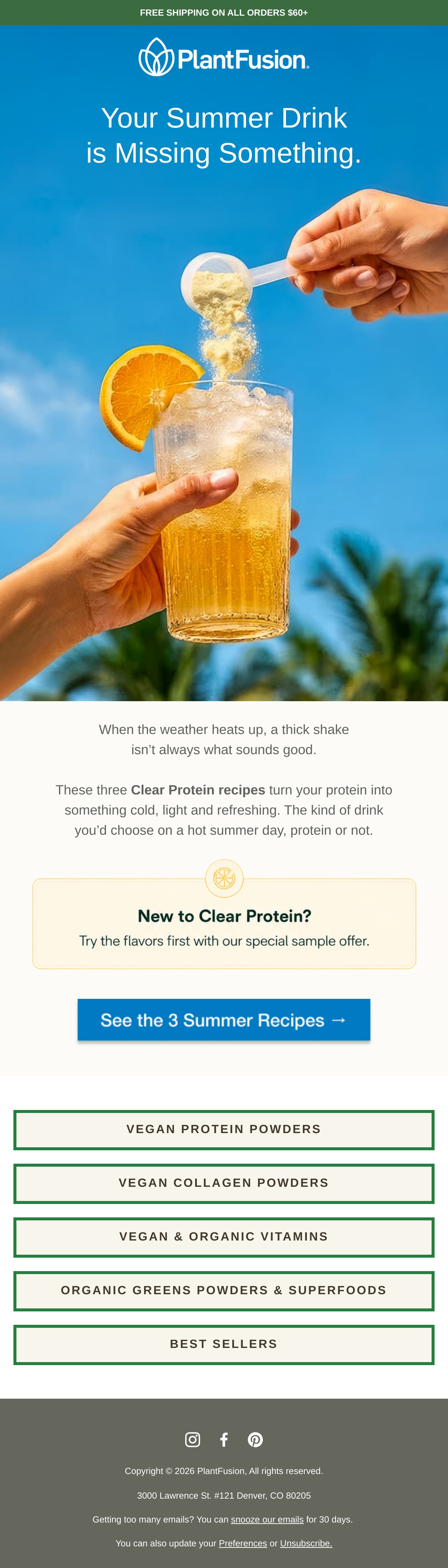Select Vegan & Organic Vitamins
Viewport: 448px width, 1568px height.
[x=224, y=1237]
